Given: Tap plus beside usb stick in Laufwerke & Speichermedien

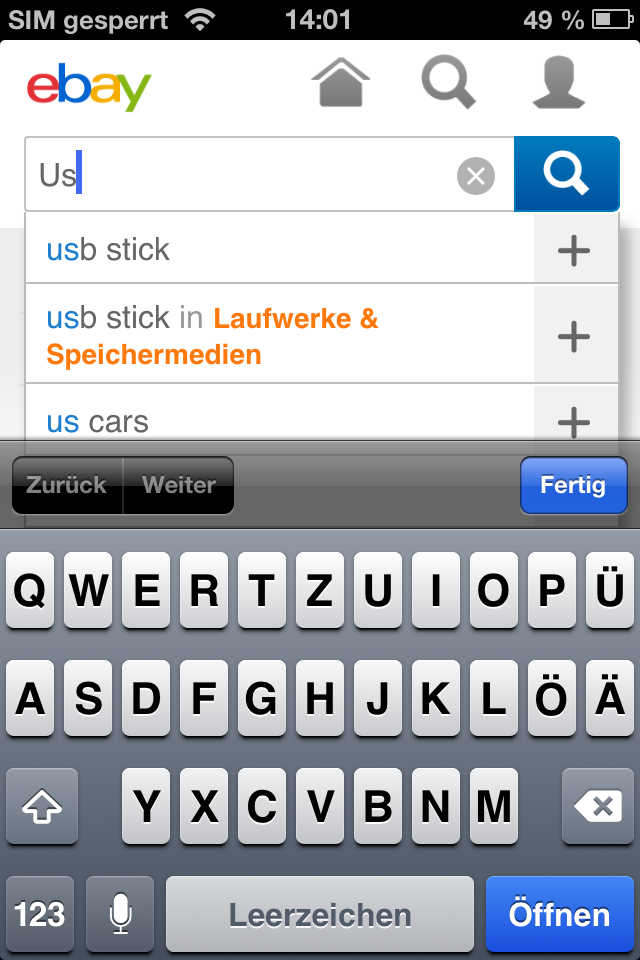Looking at the screenshot, I should pyautogui.click(x=574, y=336).
